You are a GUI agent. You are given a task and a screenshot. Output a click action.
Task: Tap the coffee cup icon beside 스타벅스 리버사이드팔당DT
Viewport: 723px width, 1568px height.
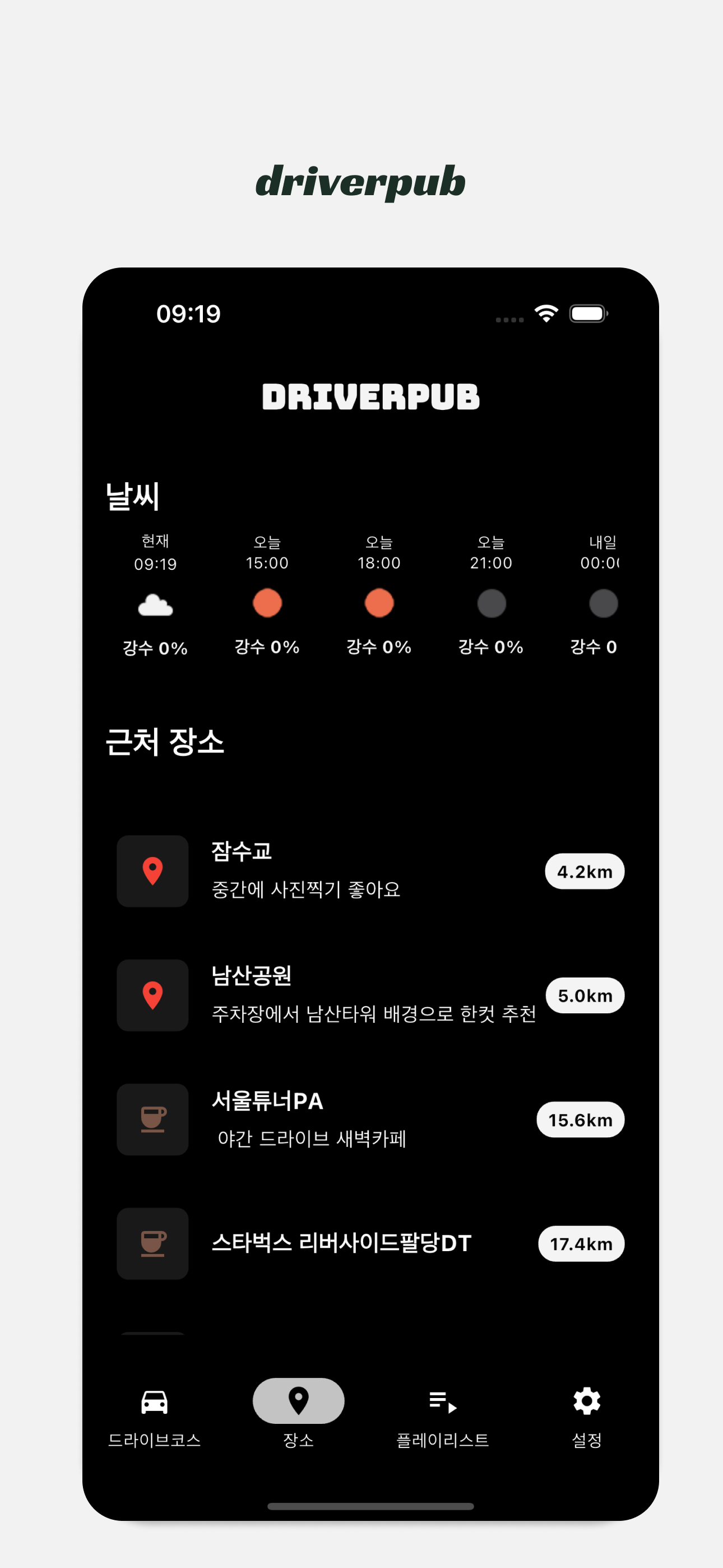coord(152,1244)
